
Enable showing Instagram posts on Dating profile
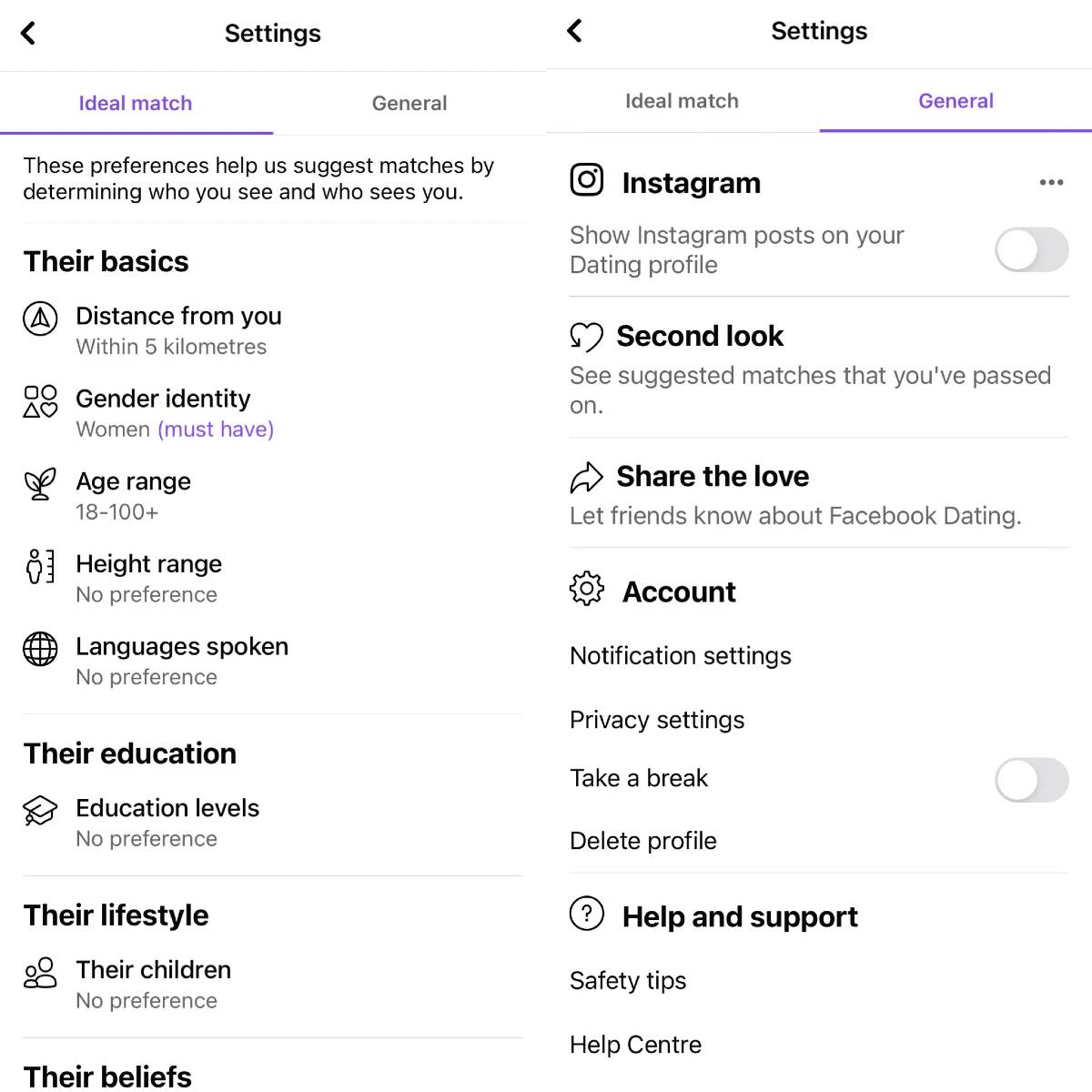(1031, 249)
